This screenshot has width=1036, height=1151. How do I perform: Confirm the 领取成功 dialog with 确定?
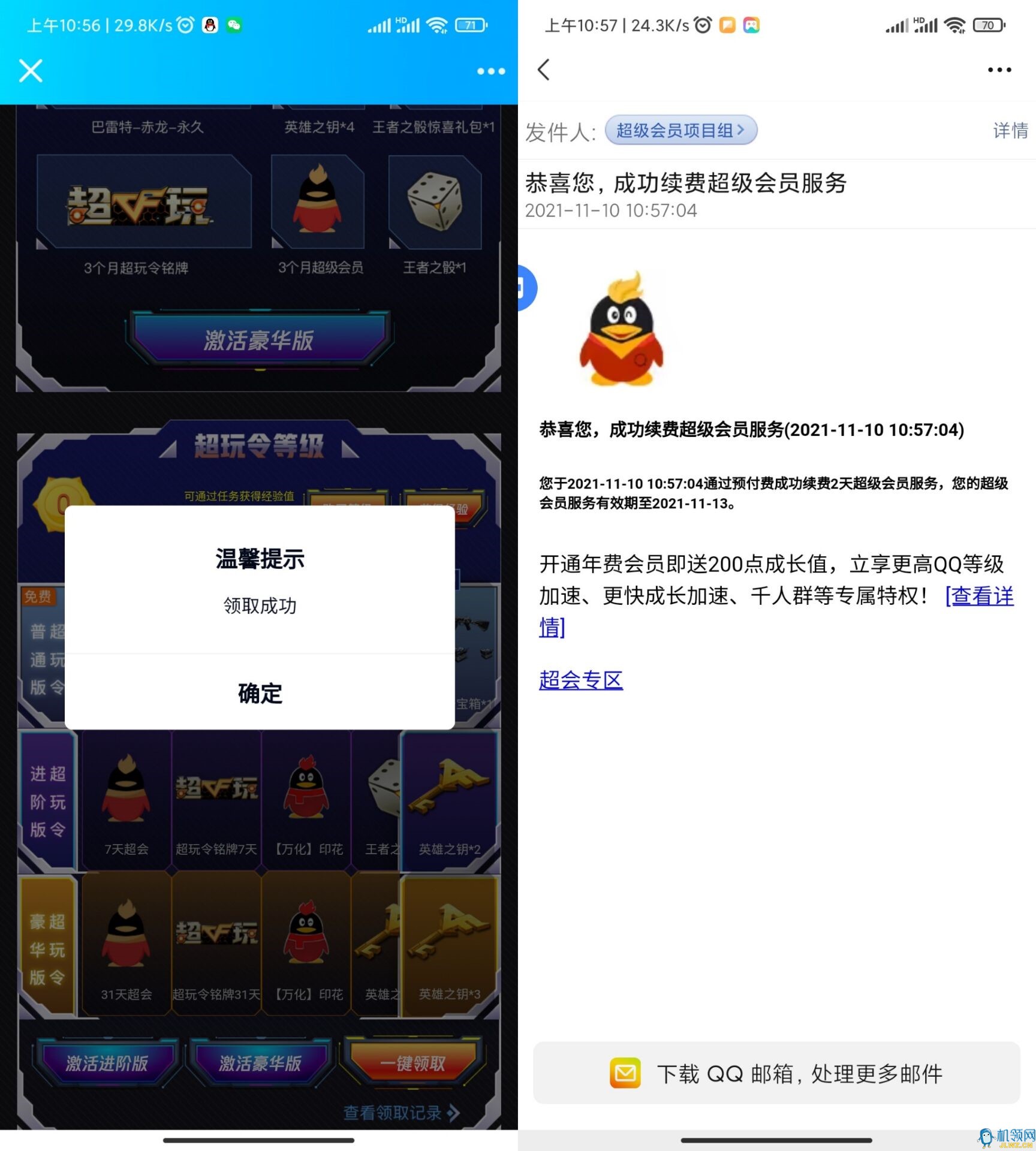pos(260,693)
